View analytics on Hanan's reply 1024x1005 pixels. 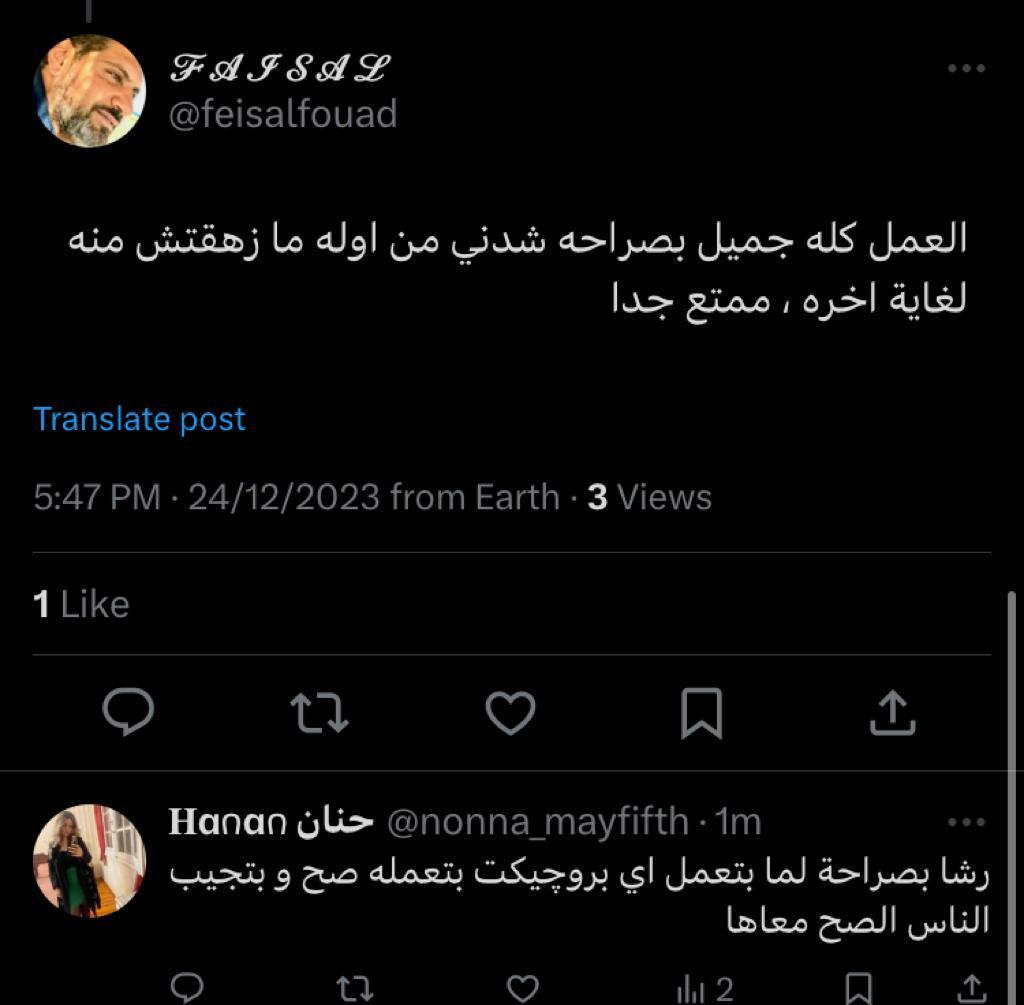[703, 989]
